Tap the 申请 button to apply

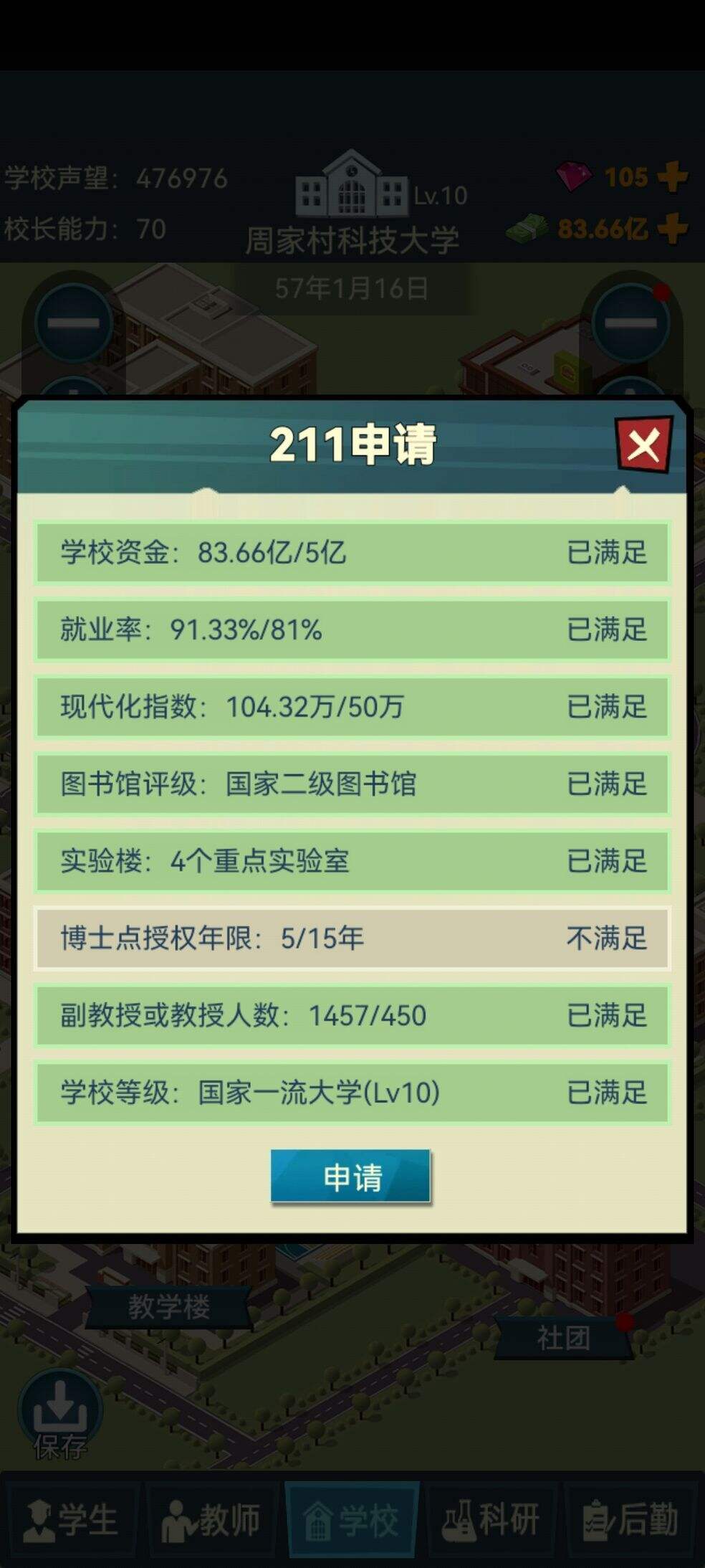[350, 1177]
